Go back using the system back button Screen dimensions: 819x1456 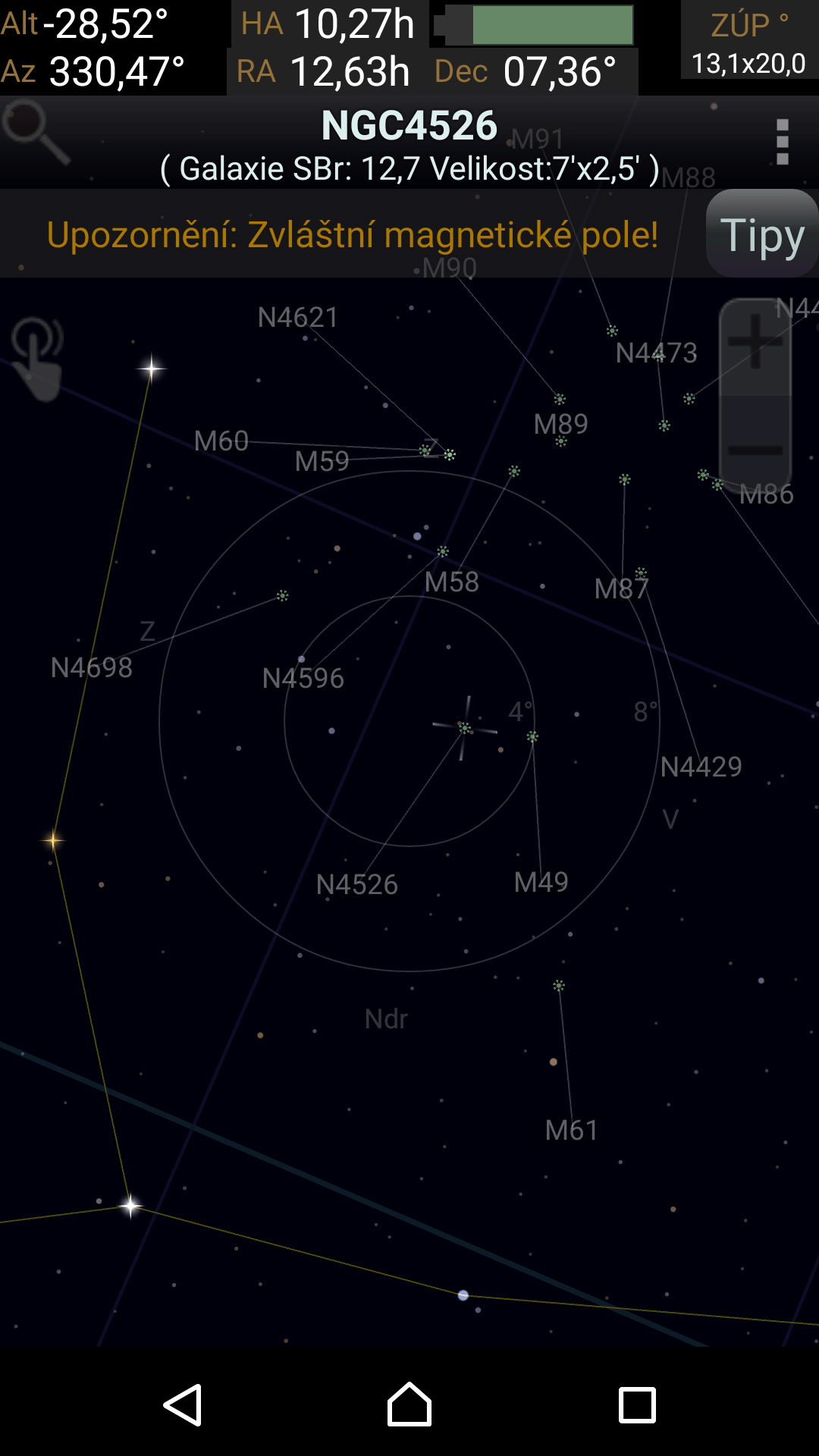click(183, 1405)
